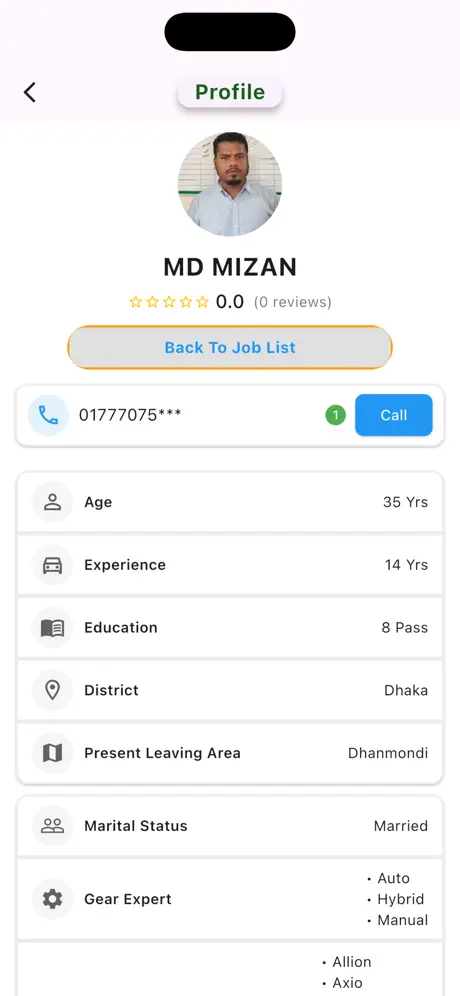Image resolution: width=460 pixels, height=996 pixels.
Task: Tap the Back To Job List button
Action: (x=230, y=347)
